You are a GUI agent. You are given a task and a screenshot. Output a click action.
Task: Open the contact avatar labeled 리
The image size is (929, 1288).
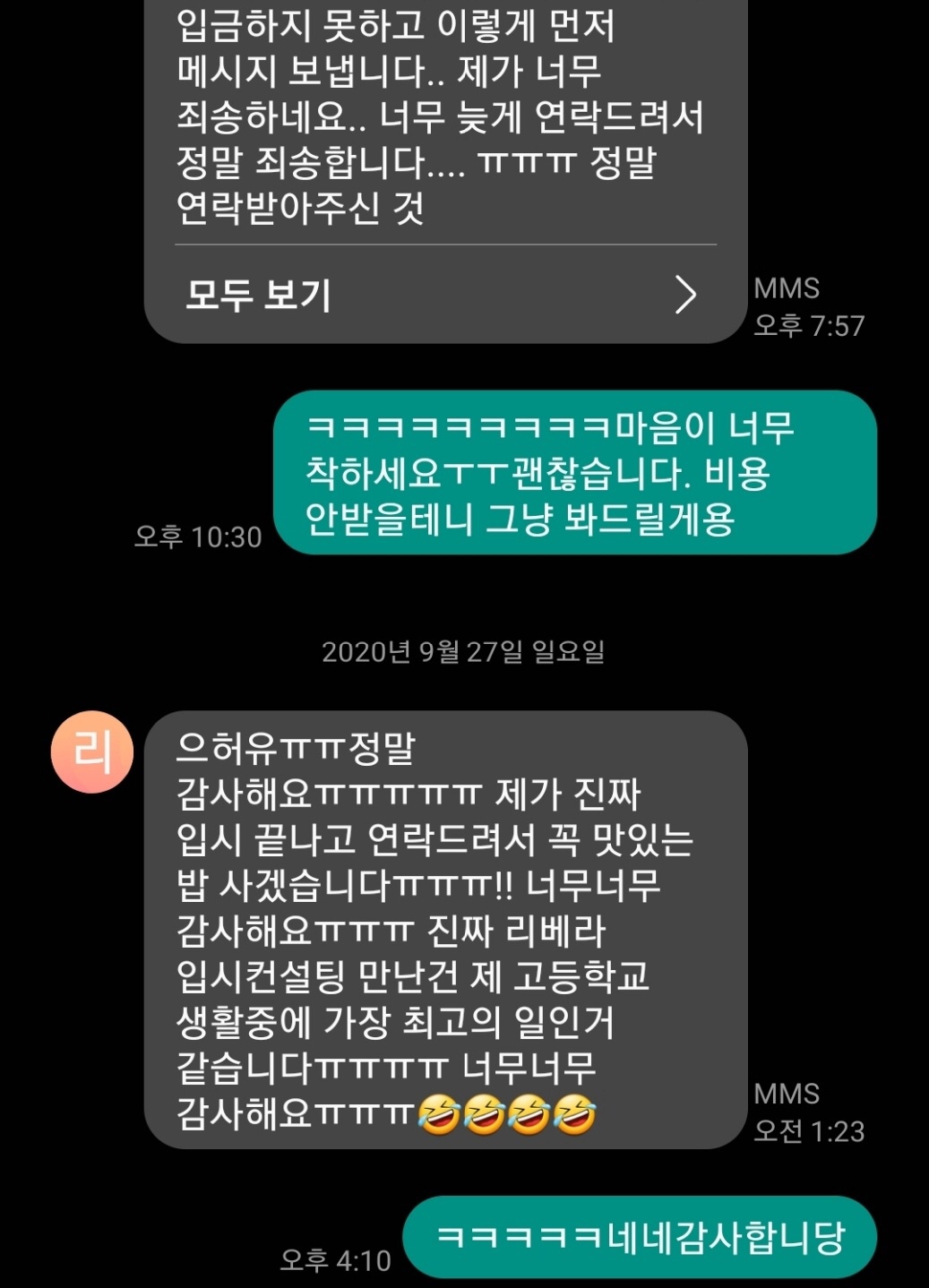click(x=91, y=751)
